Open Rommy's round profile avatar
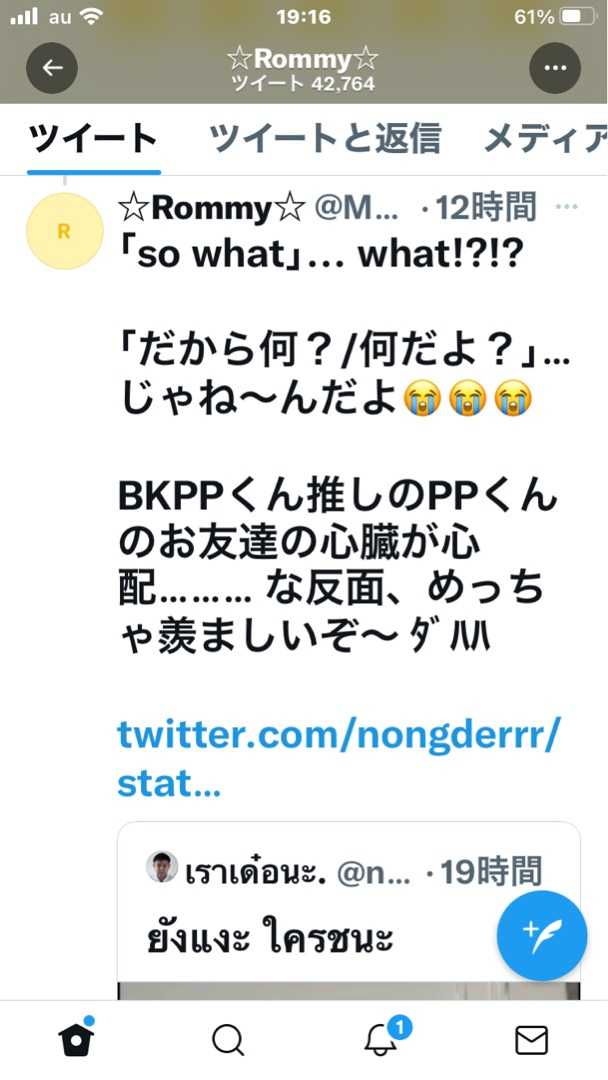 (64, 232)
